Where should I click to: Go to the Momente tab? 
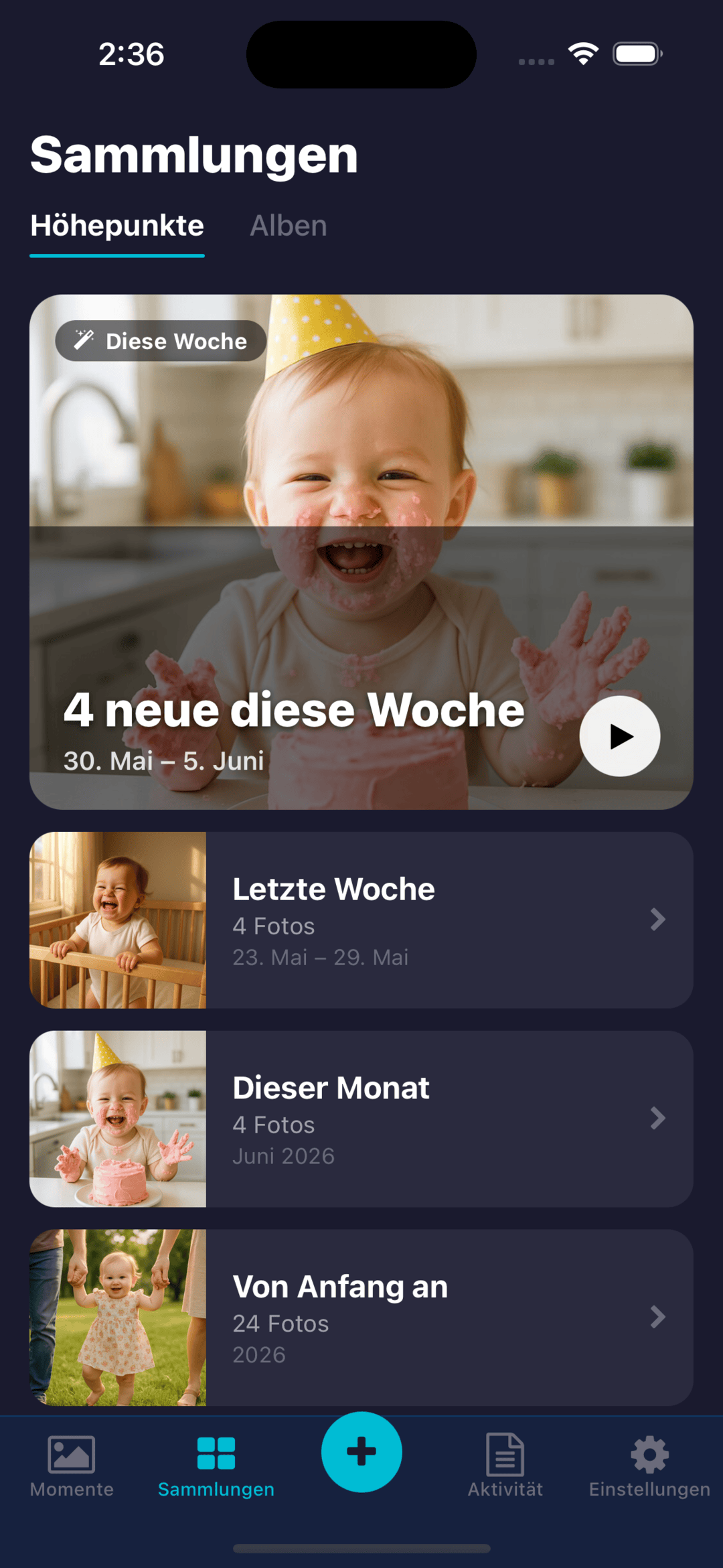(x=72, y=1466)
